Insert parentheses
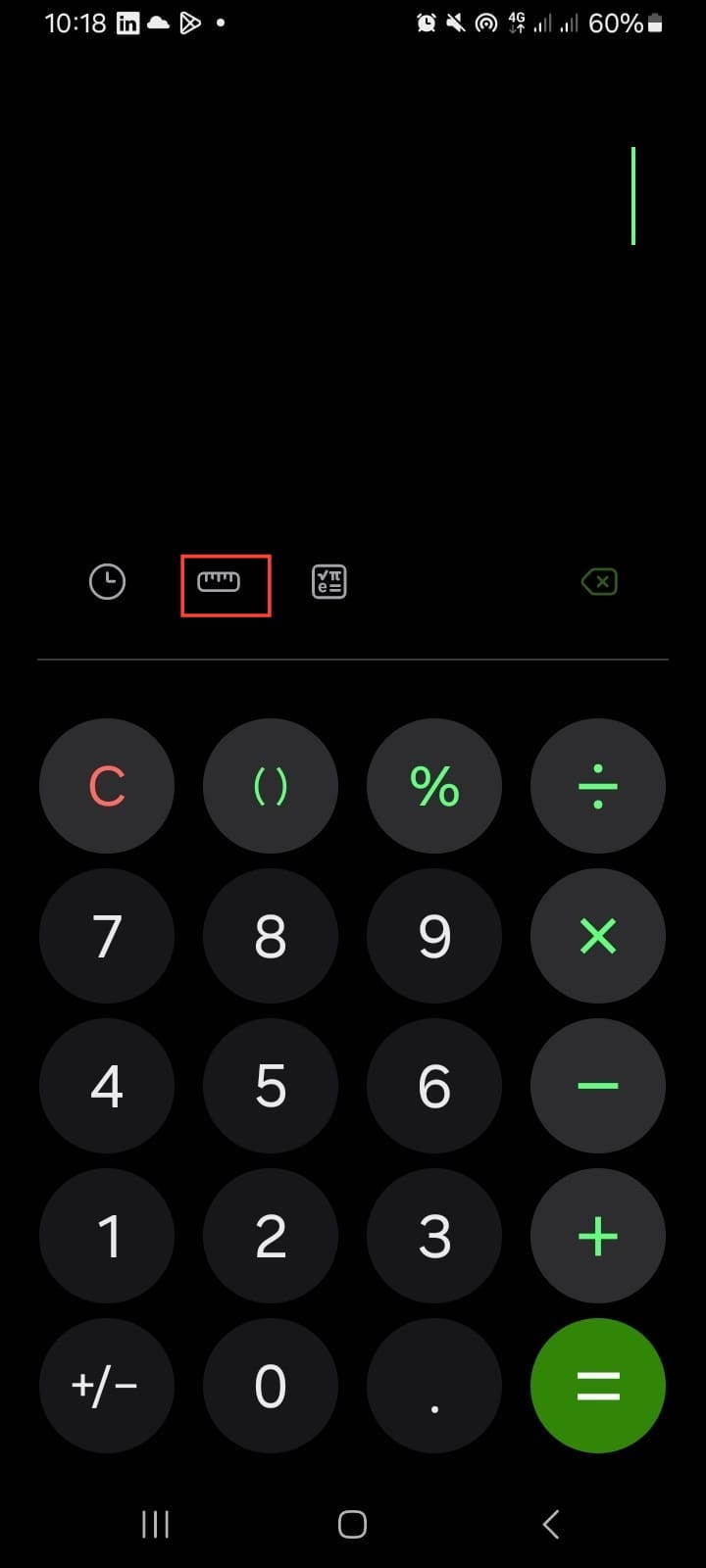This screenshot has height=1568, width=706. coord(271,786)
